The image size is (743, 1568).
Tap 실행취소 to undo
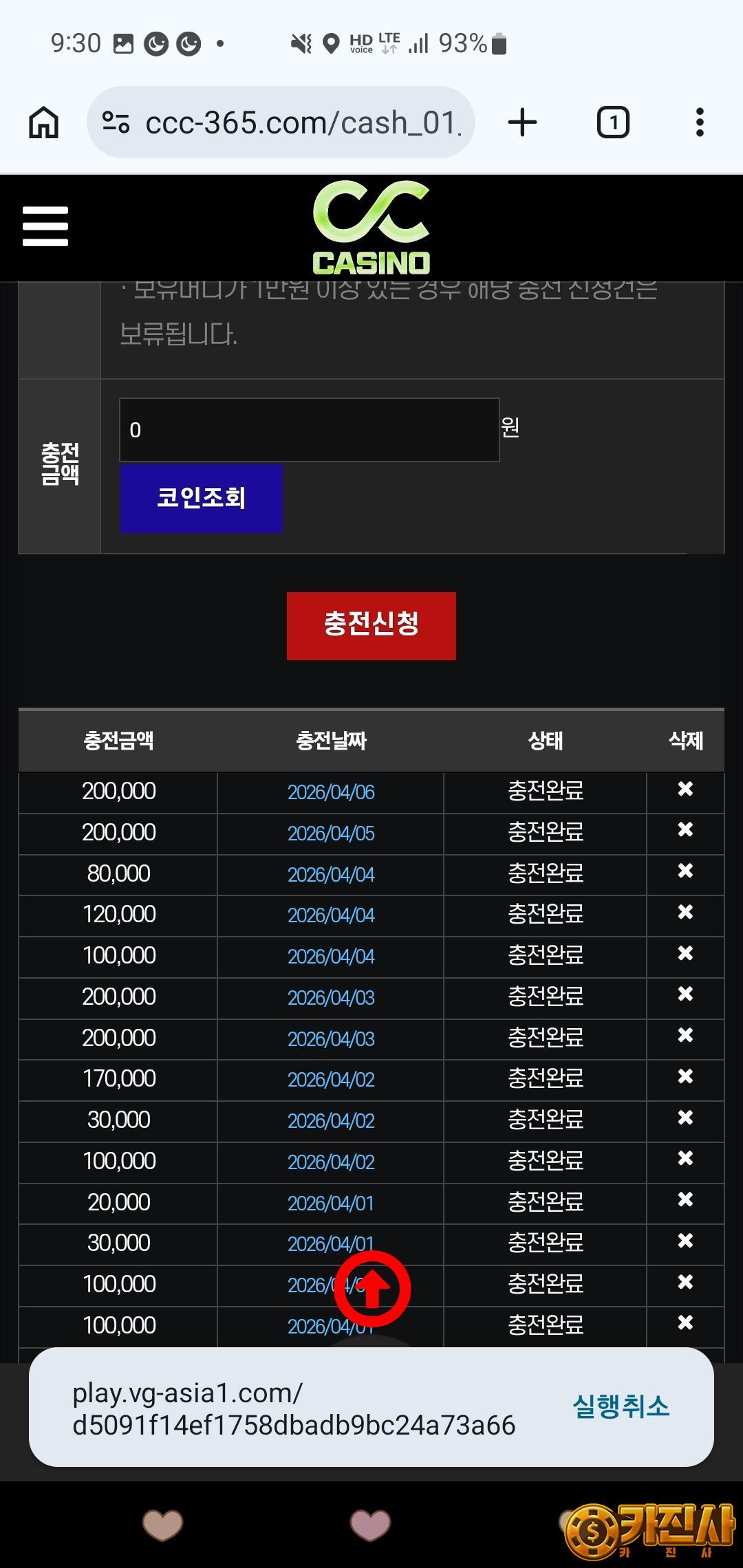click(x=621, y=1407)
